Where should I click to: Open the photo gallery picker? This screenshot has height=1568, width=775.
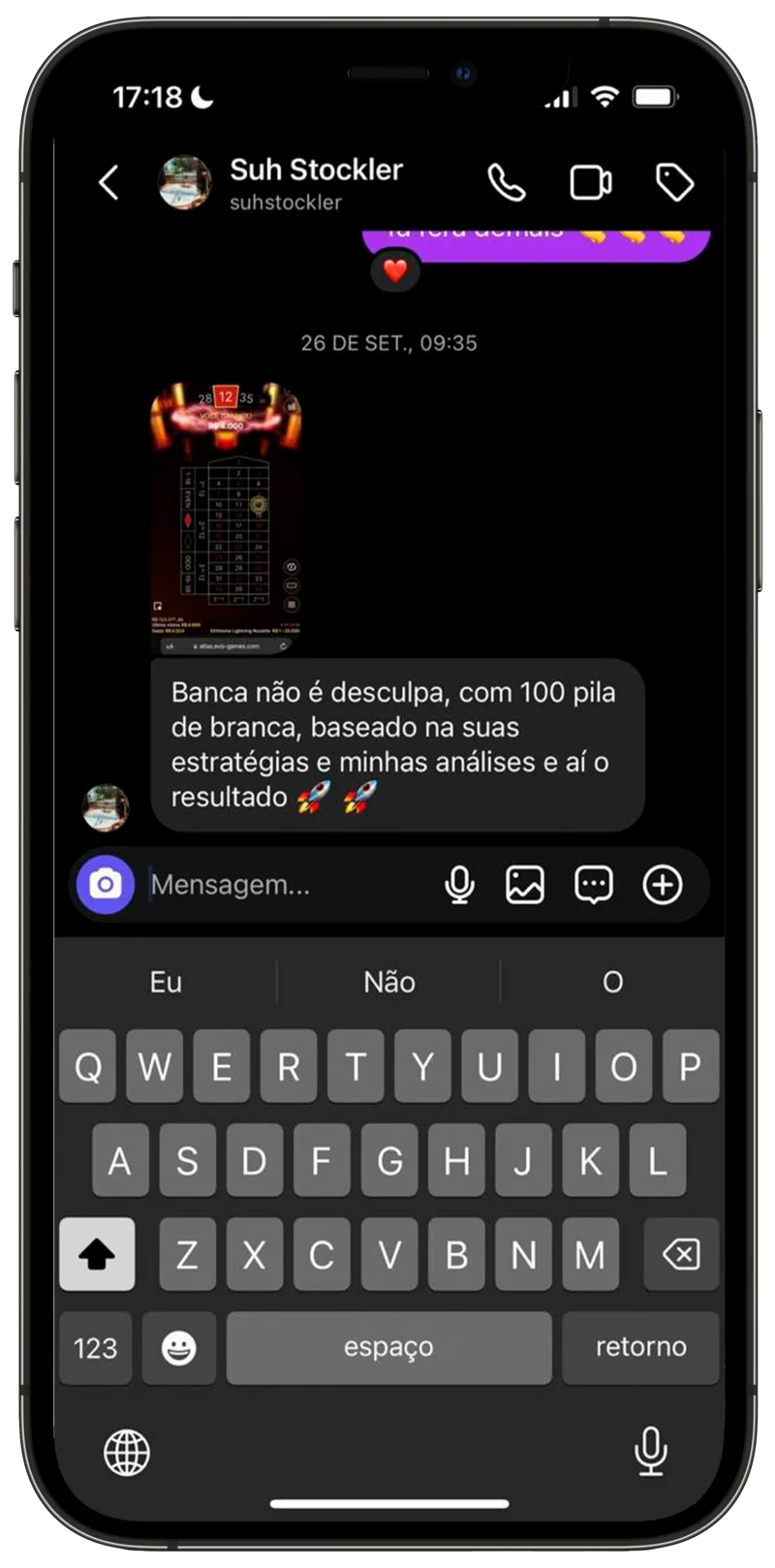click(525, 885)
